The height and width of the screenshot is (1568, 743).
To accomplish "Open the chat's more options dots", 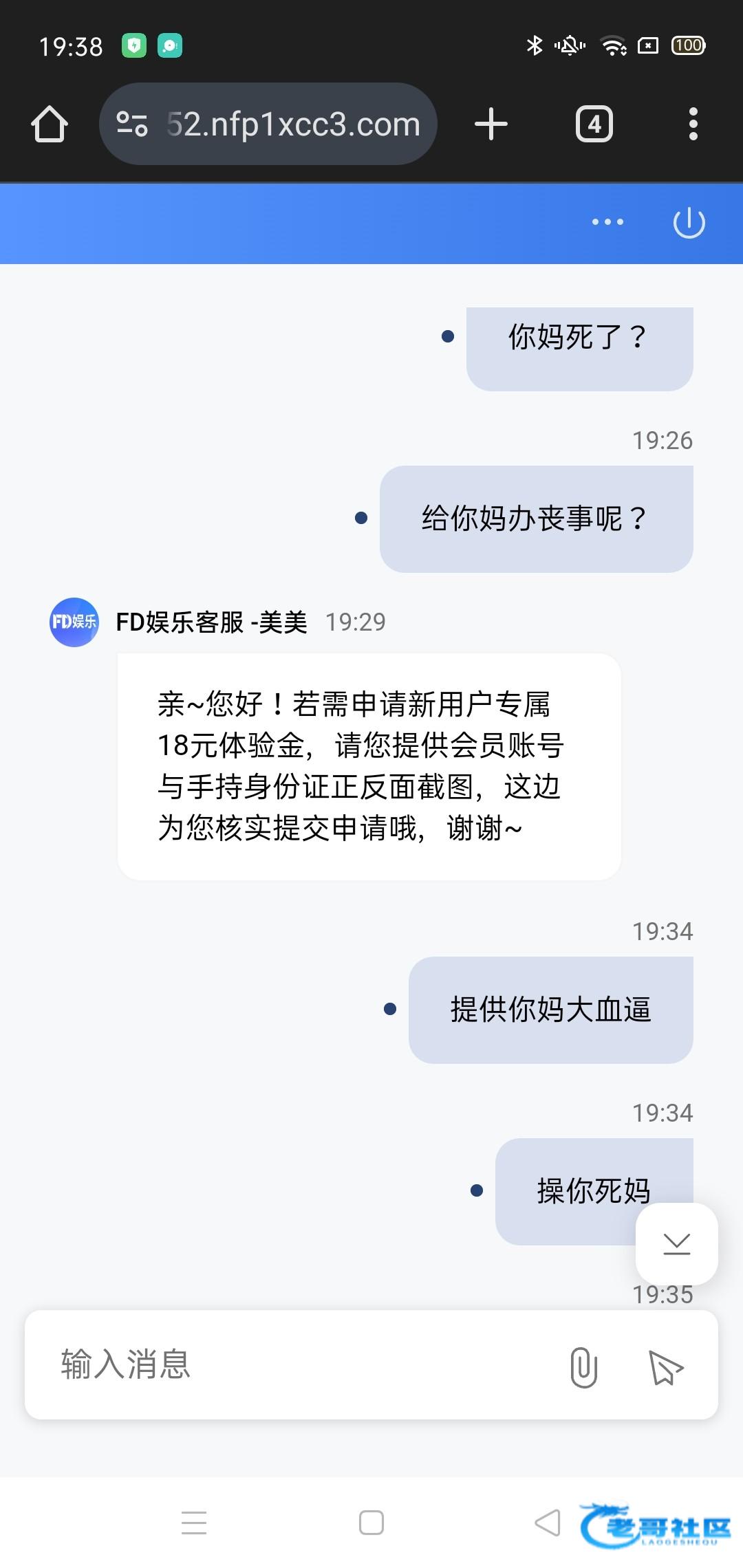I will coord(608,222).
